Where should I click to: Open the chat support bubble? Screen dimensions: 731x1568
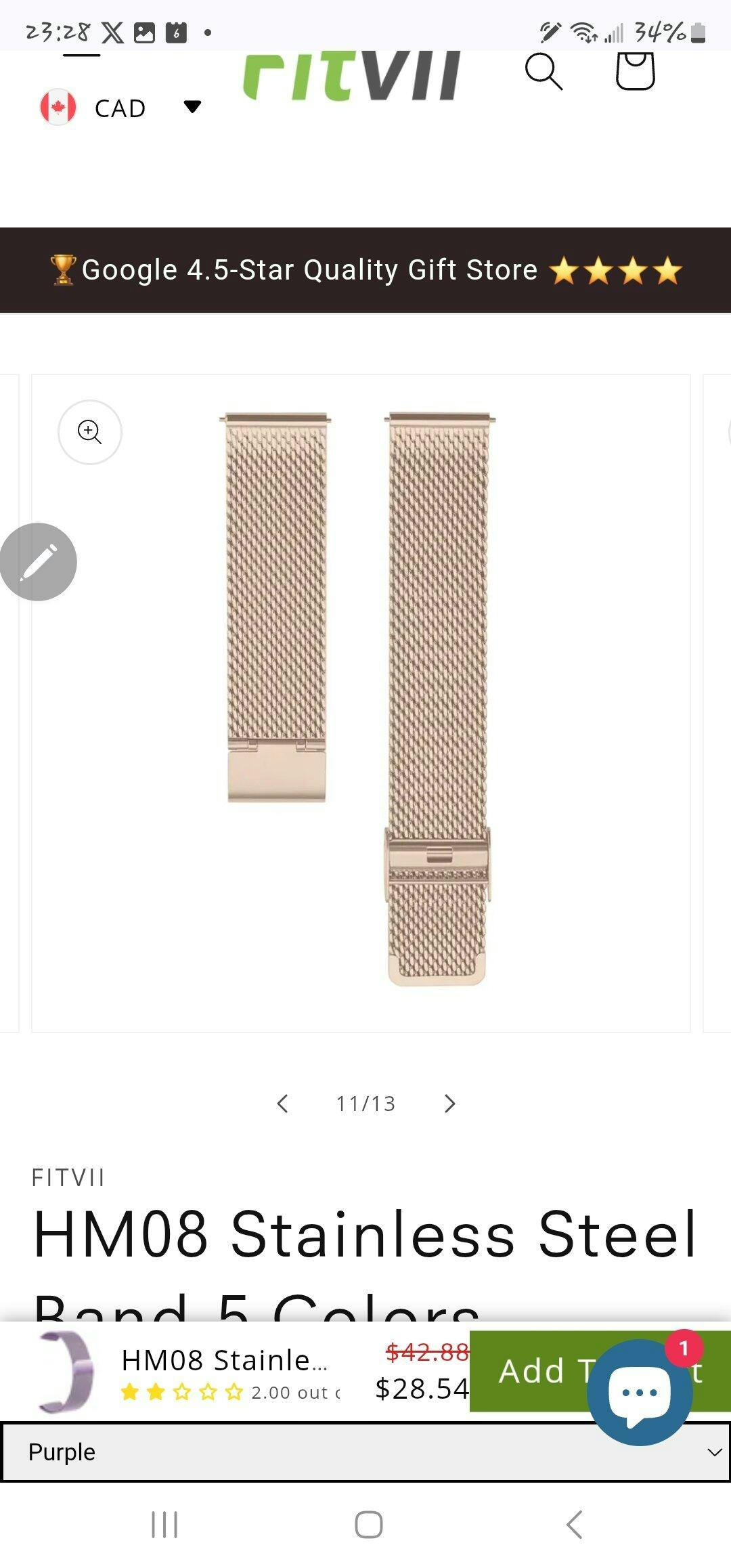(x=639, y=1392)
